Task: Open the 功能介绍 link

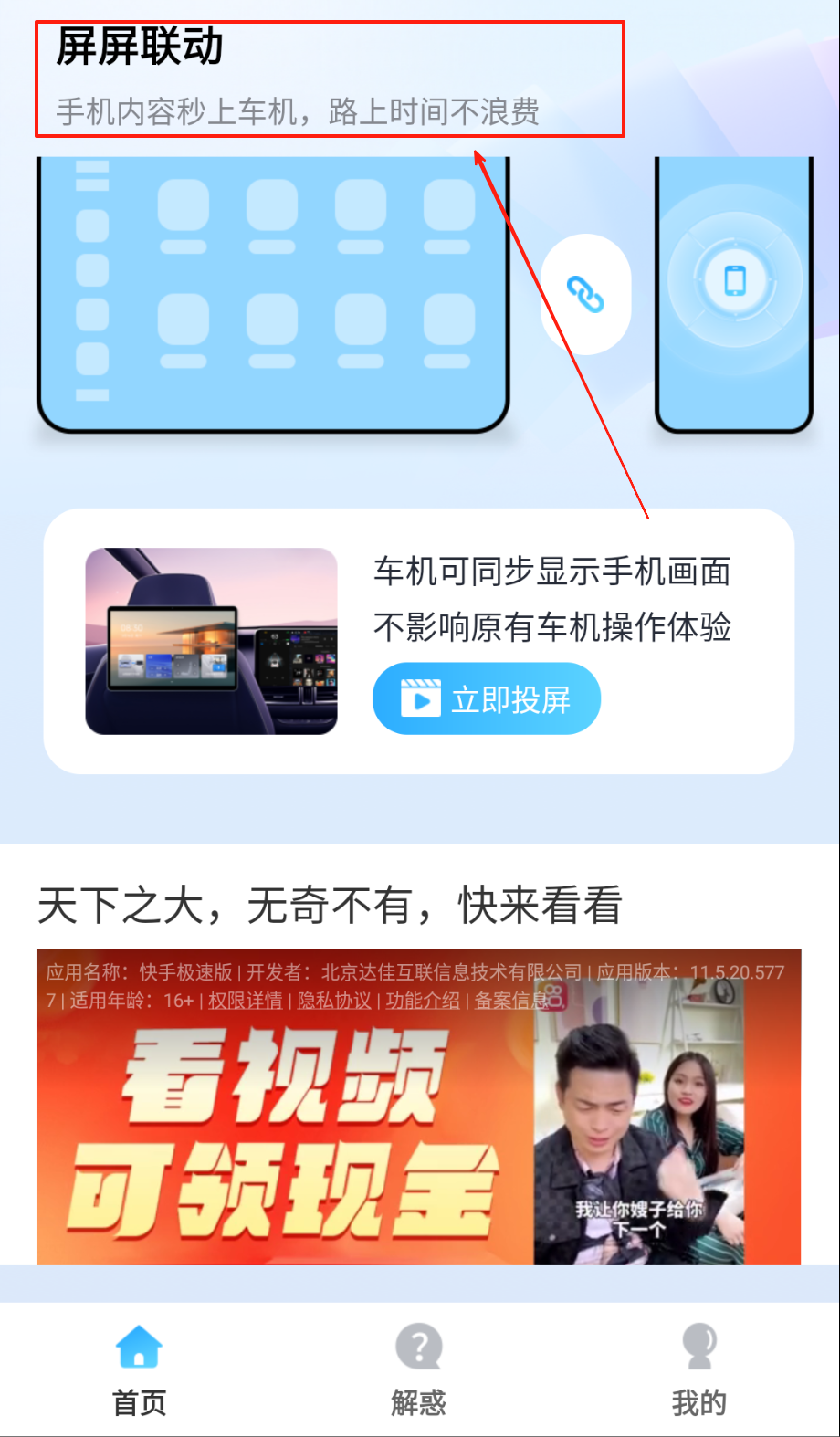Action: pyautogui.click(x=423, y=1001)
